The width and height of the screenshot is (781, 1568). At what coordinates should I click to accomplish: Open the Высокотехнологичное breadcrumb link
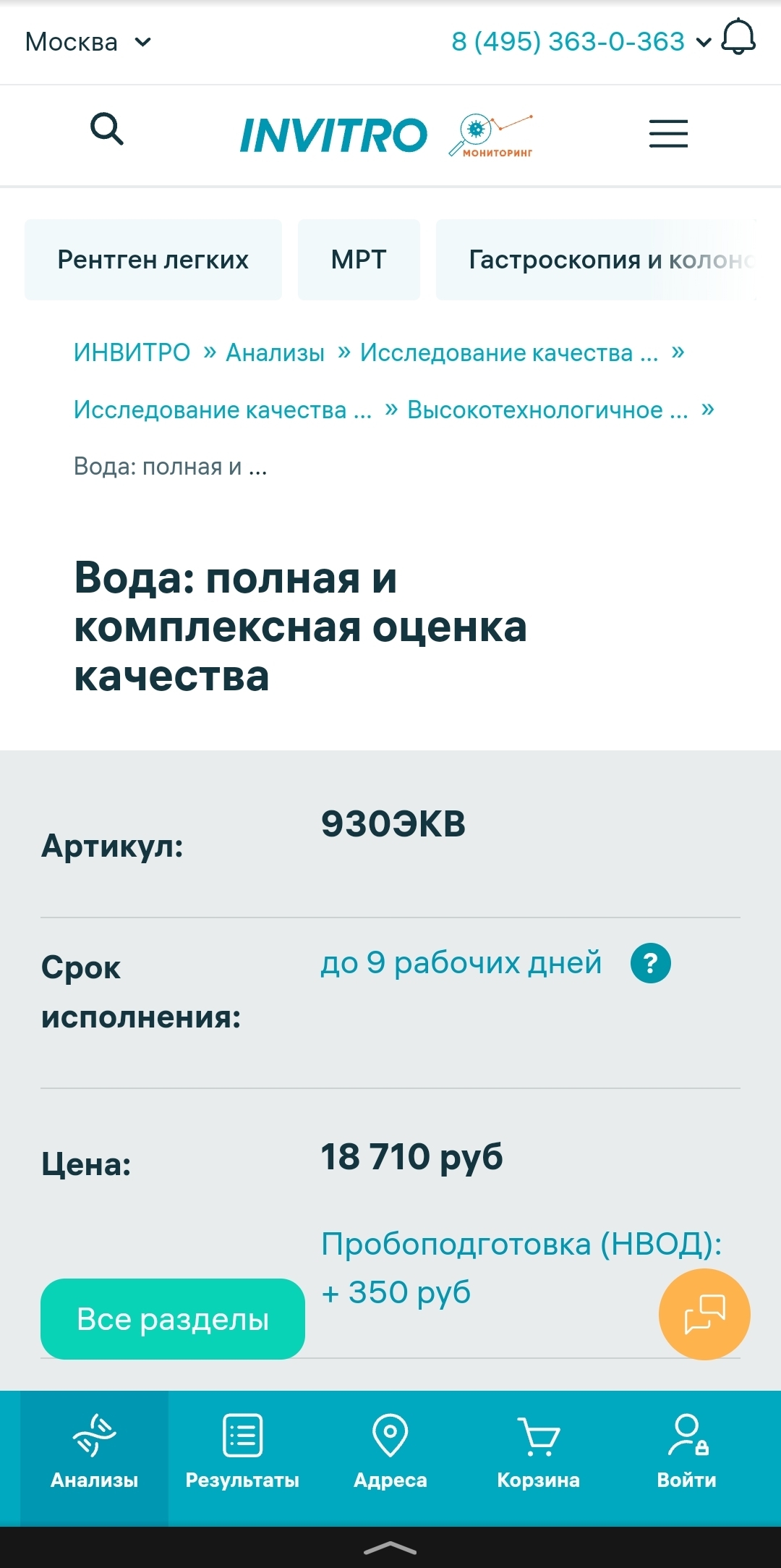(547, 410)
